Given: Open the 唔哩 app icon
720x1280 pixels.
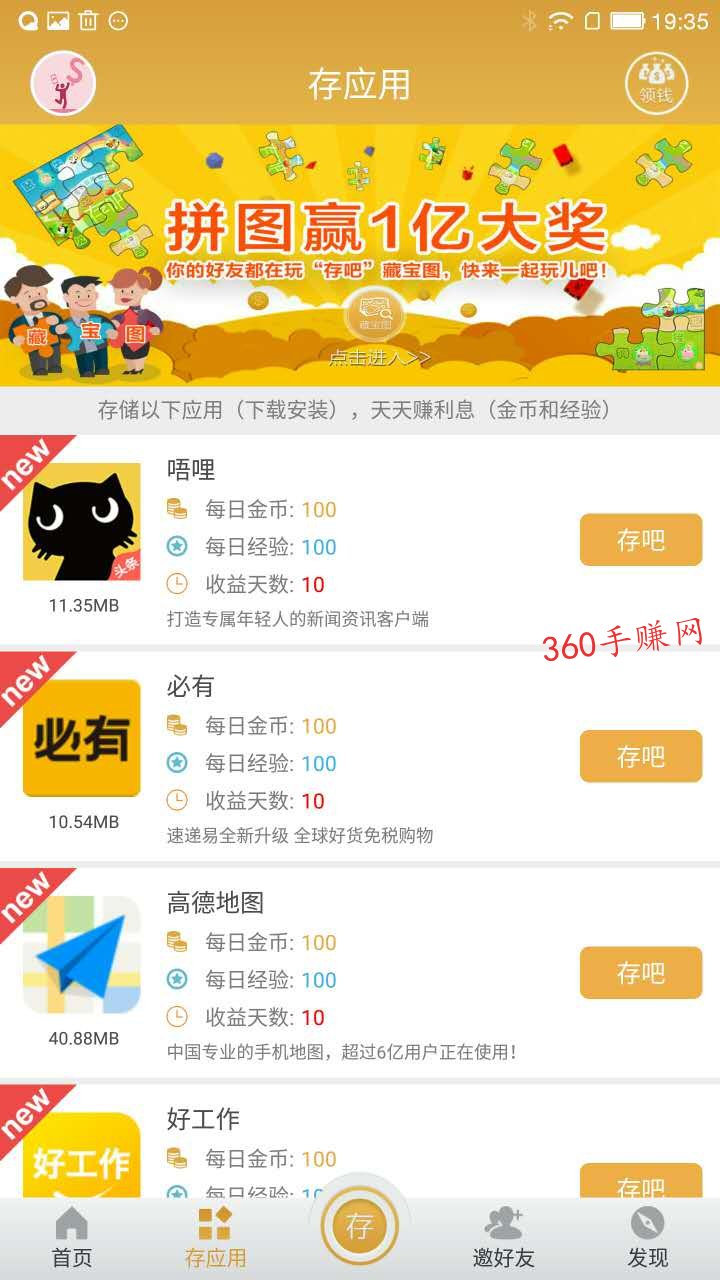Looking at the screenshot, I should [x=82, y=522].
